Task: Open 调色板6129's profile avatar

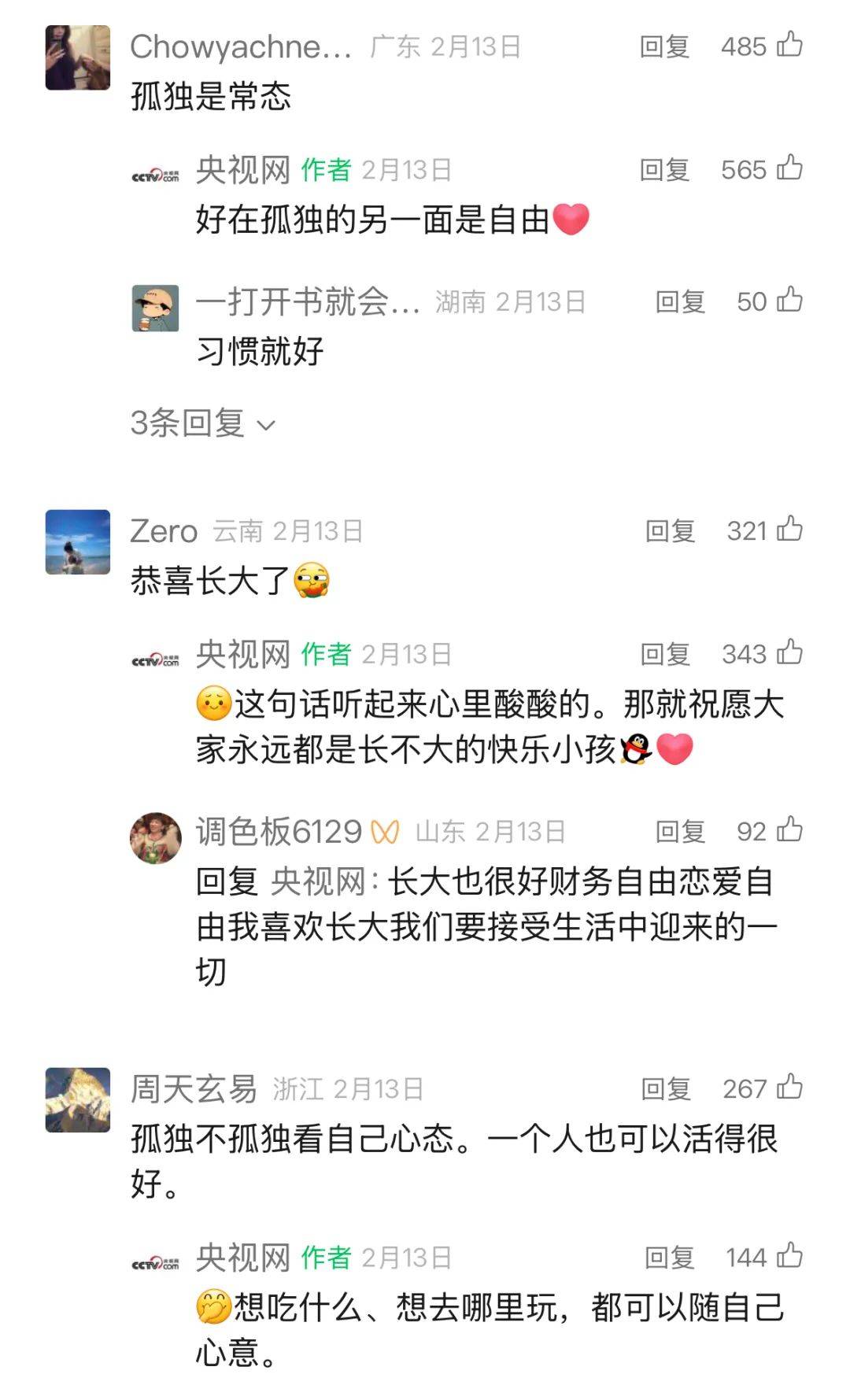Action: pyautogui.click(x=155, y=838)
